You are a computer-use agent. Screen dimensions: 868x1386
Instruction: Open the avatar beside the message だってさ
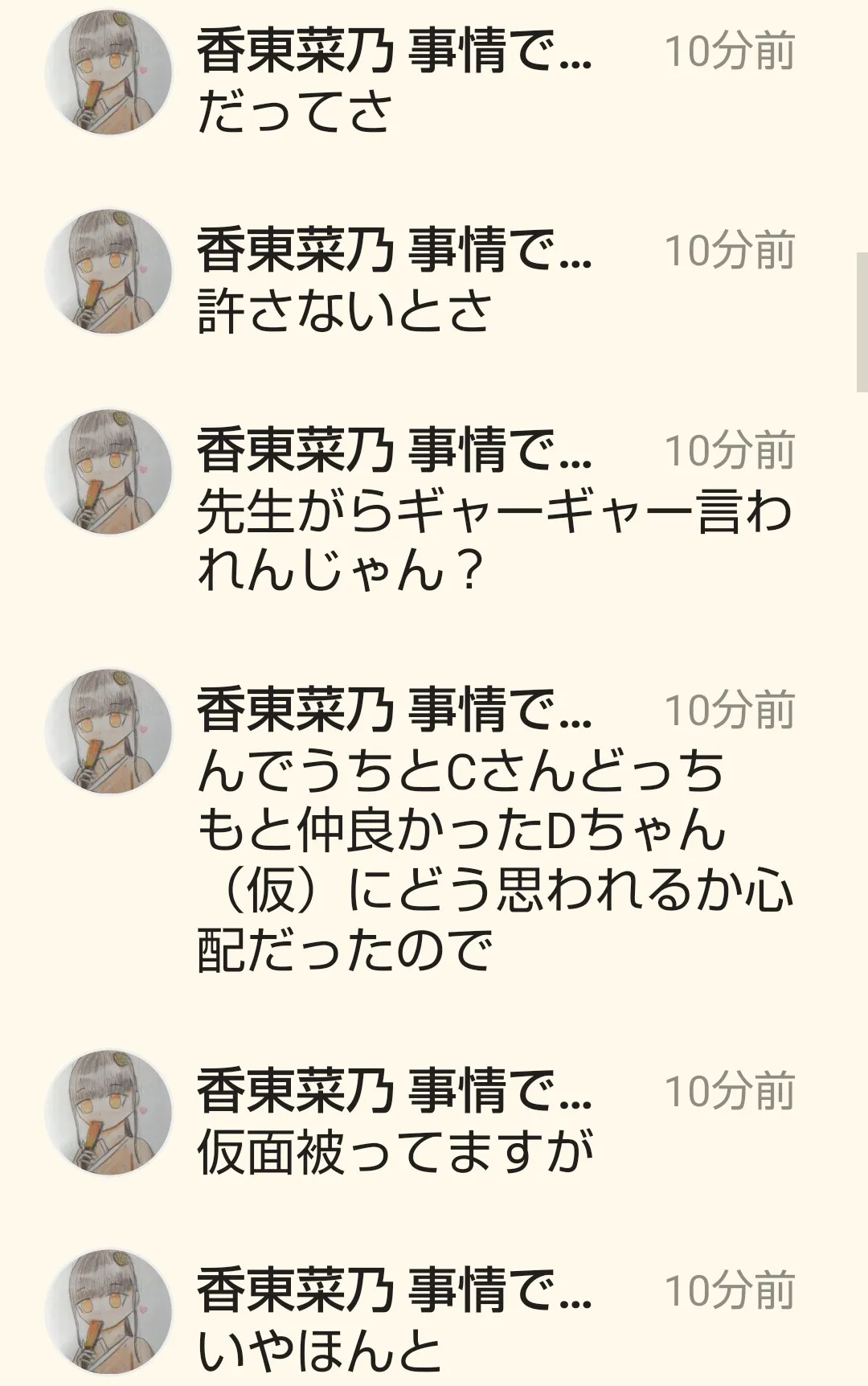108,72
